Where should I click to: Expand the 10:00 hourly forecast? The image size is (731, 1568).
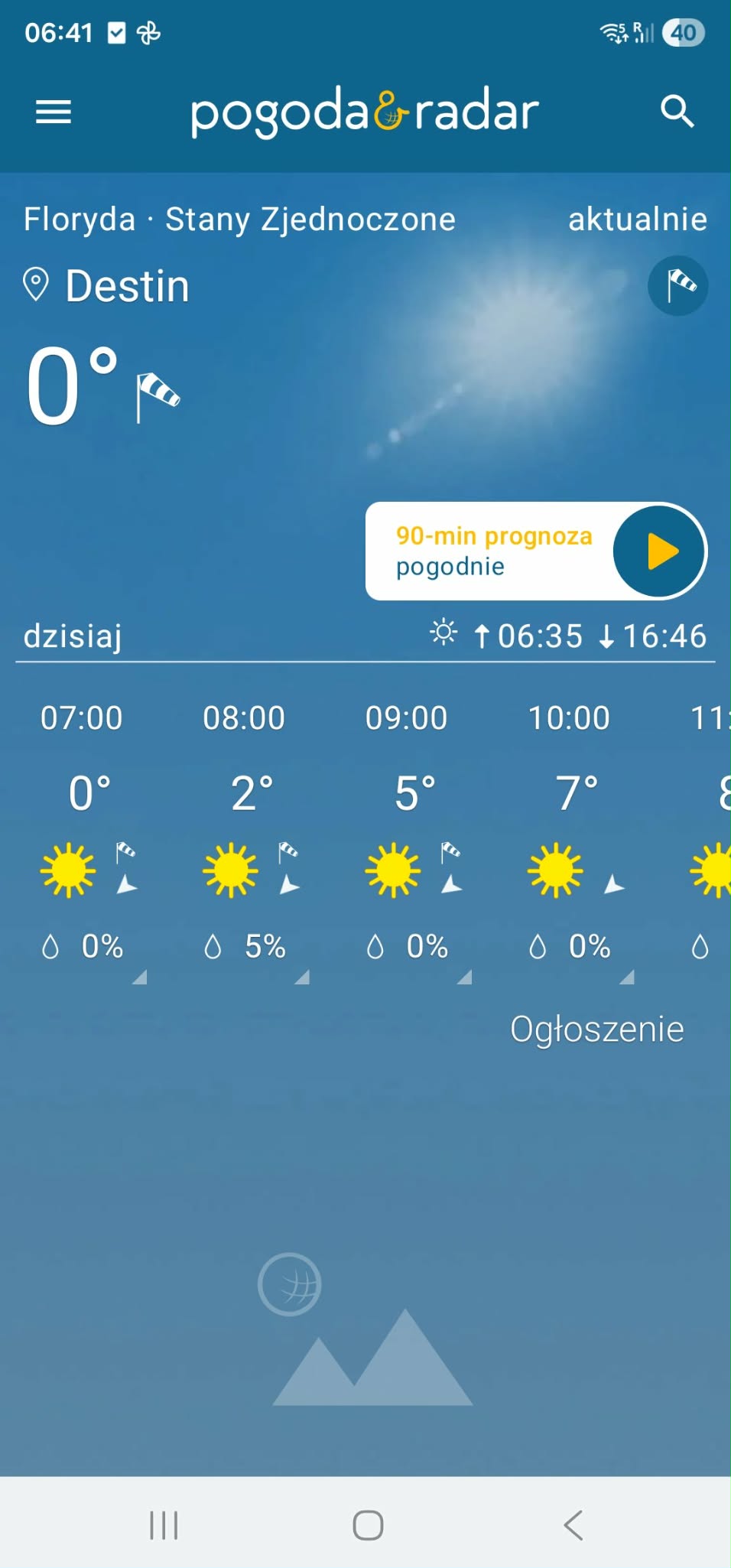(x=627, y=977)
